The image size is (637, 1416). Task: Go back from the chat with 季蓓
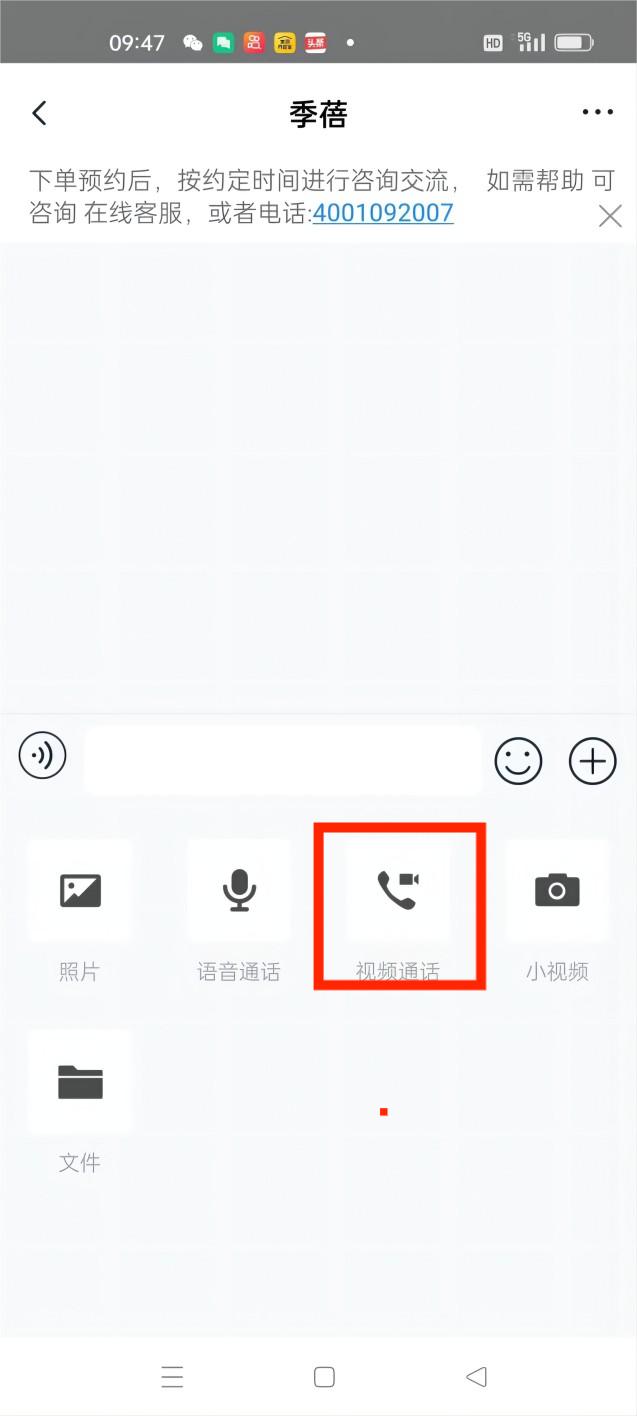39,113
